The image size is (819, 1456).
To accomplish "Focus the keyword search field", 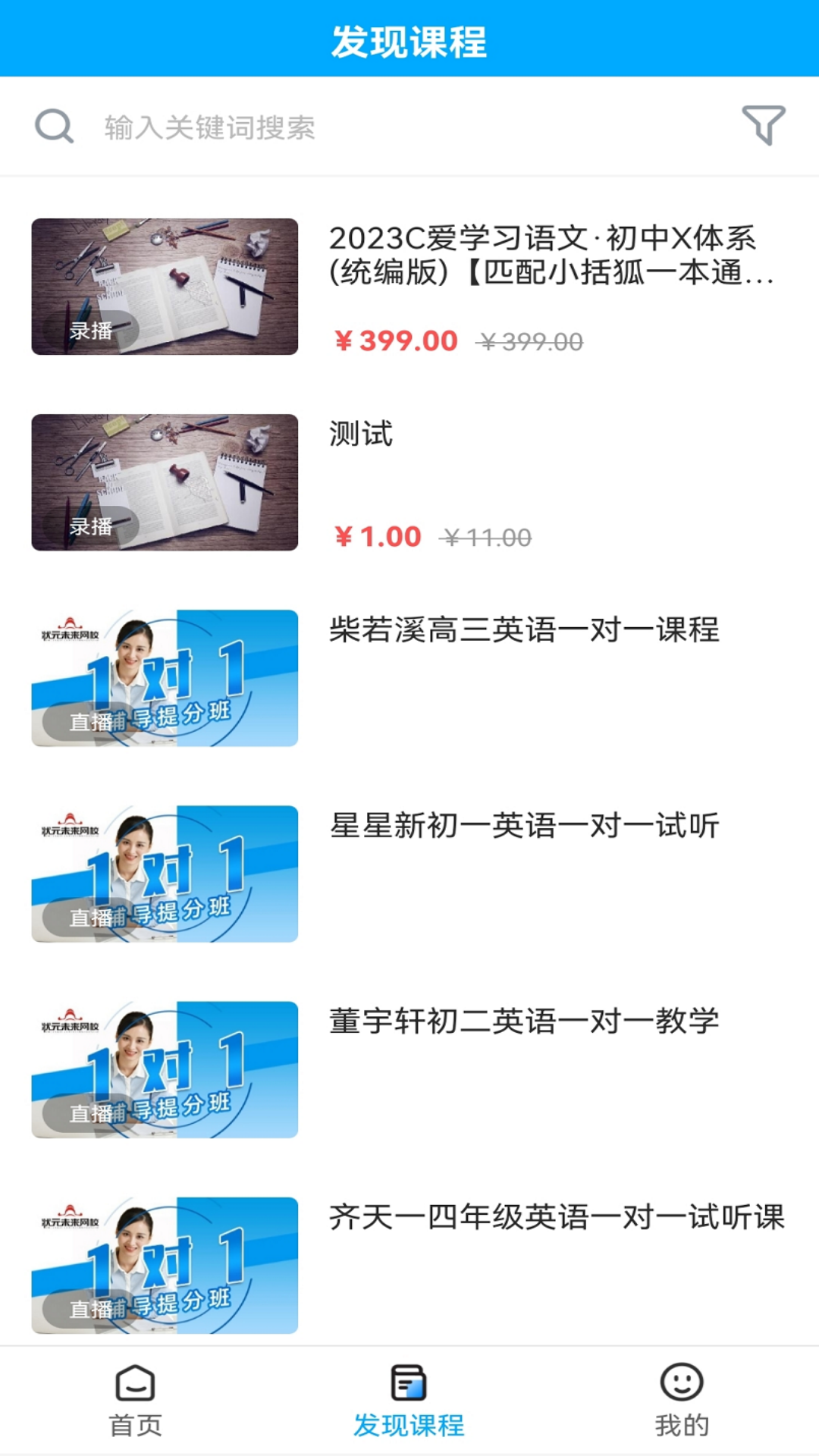I will 394,127.
